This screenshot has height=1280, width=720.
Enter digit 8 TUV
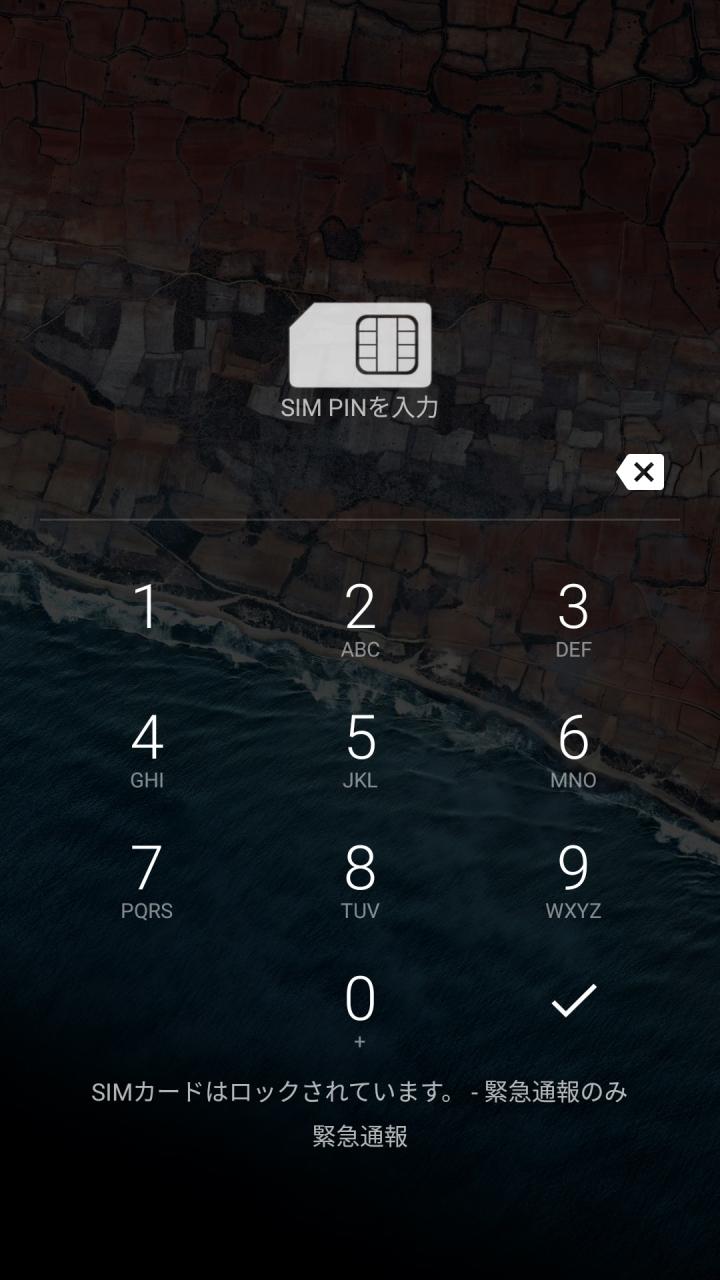tap(360, 880)
